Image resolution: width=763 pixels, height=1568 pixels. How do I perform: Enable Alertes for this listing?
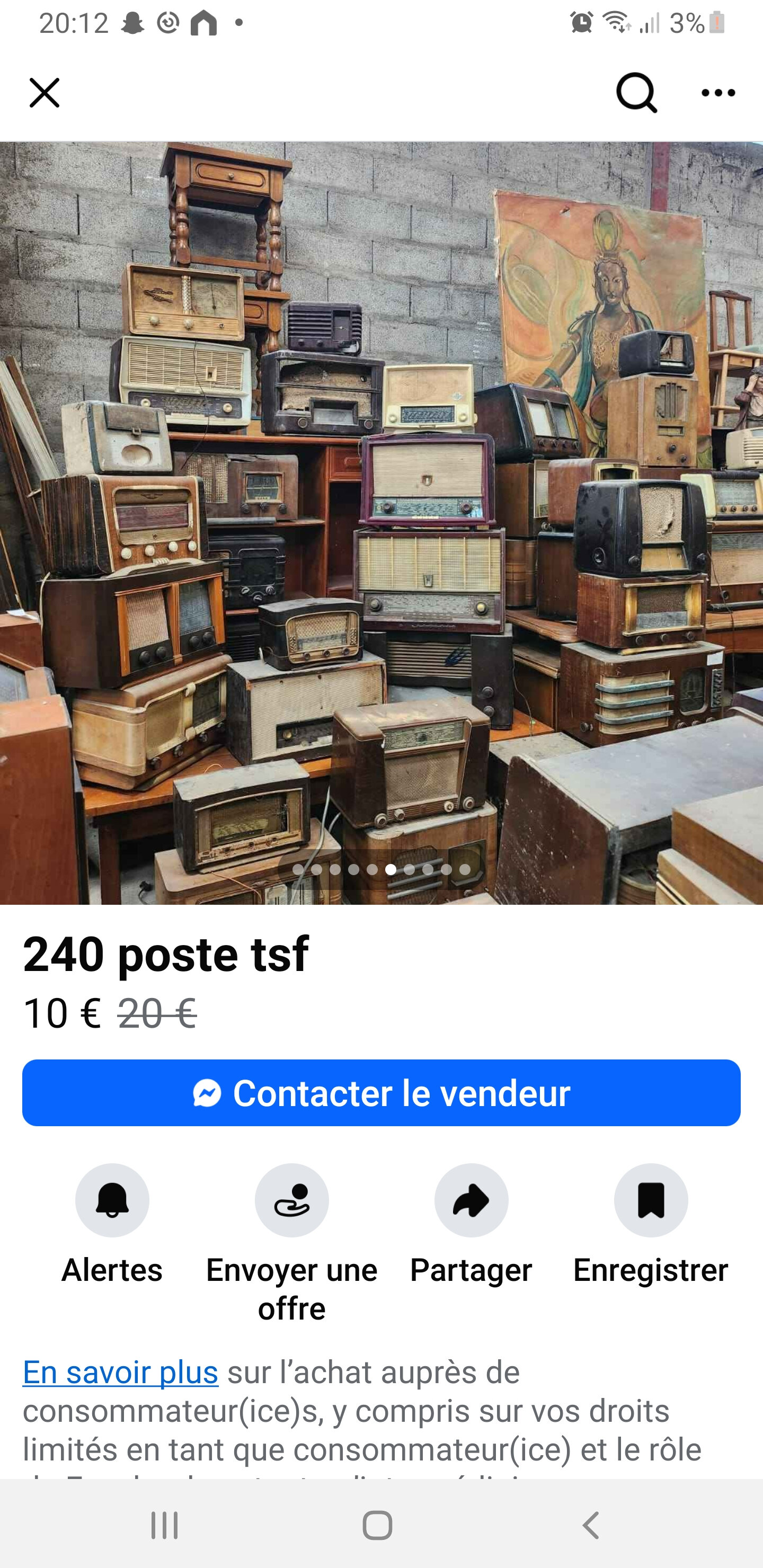click(112, 1200)
